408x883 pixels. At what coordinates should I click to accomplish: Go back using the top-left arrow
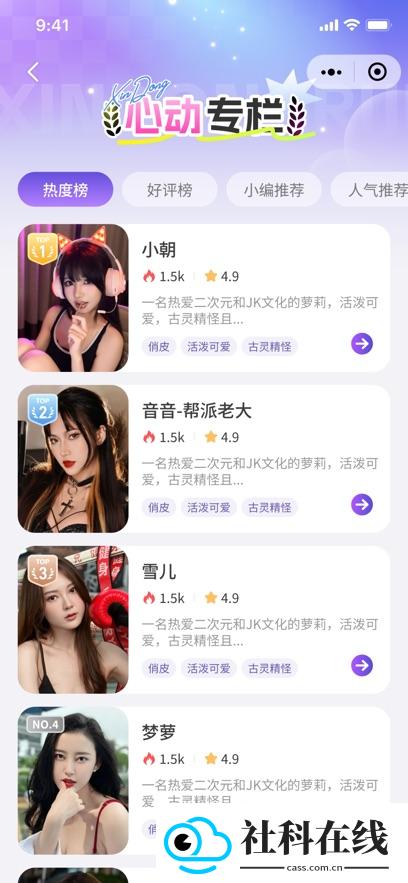pyautogui.click(x=33, y=72)
